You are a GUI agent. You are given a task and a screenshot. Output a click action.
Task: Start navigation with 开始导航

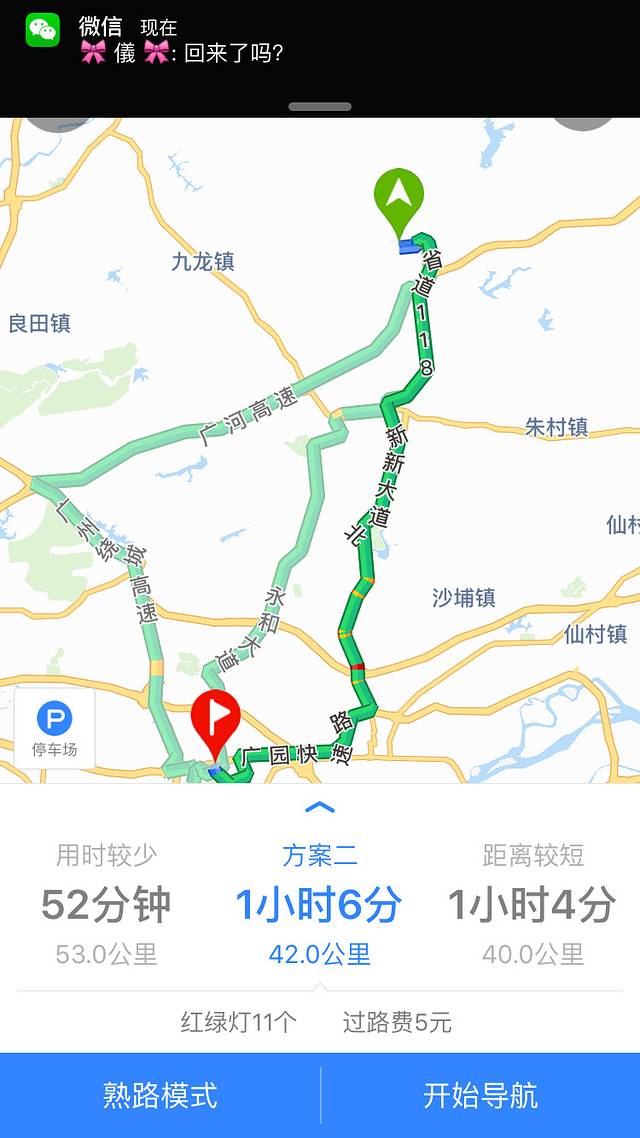[x=480, y=1095]
